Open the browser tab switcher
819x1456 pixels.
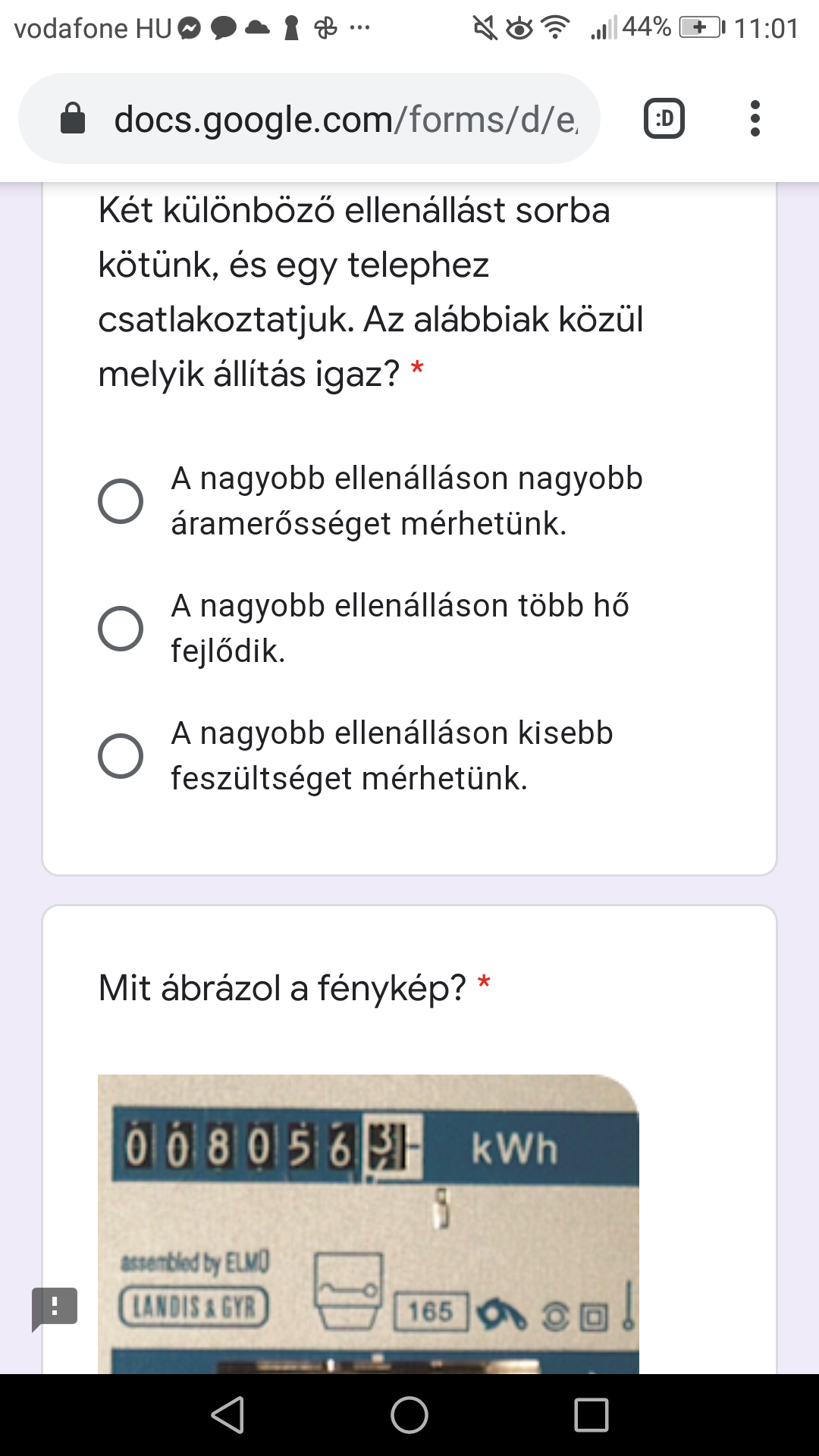(664, 119)
